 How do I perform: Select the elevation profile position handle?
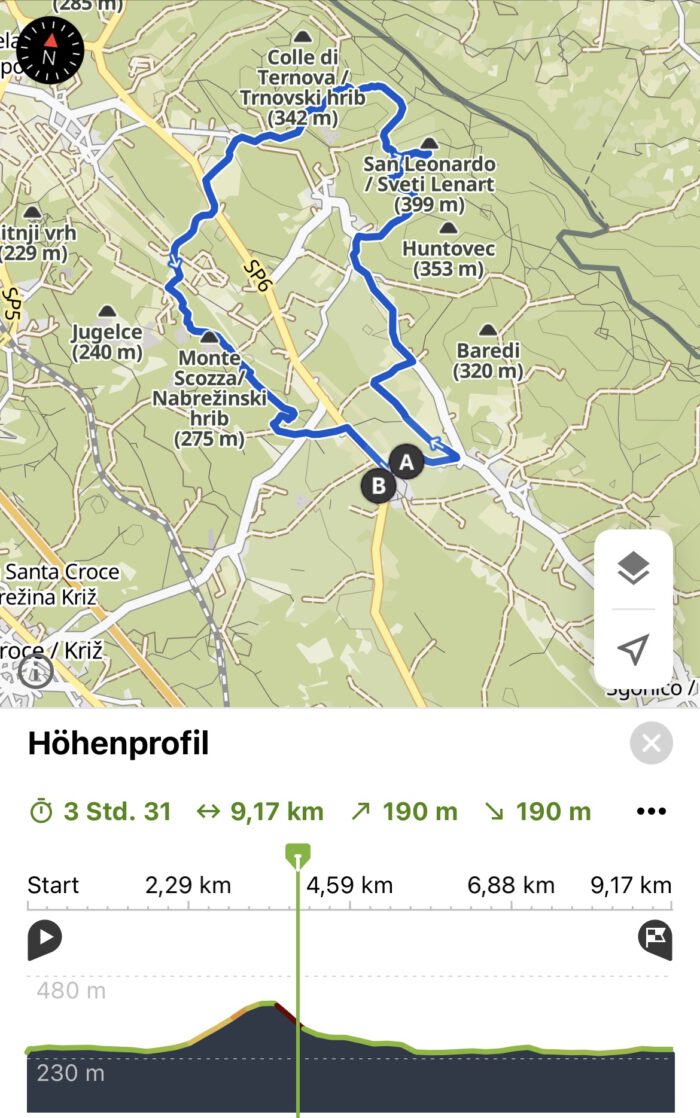(x=297, y=855)
